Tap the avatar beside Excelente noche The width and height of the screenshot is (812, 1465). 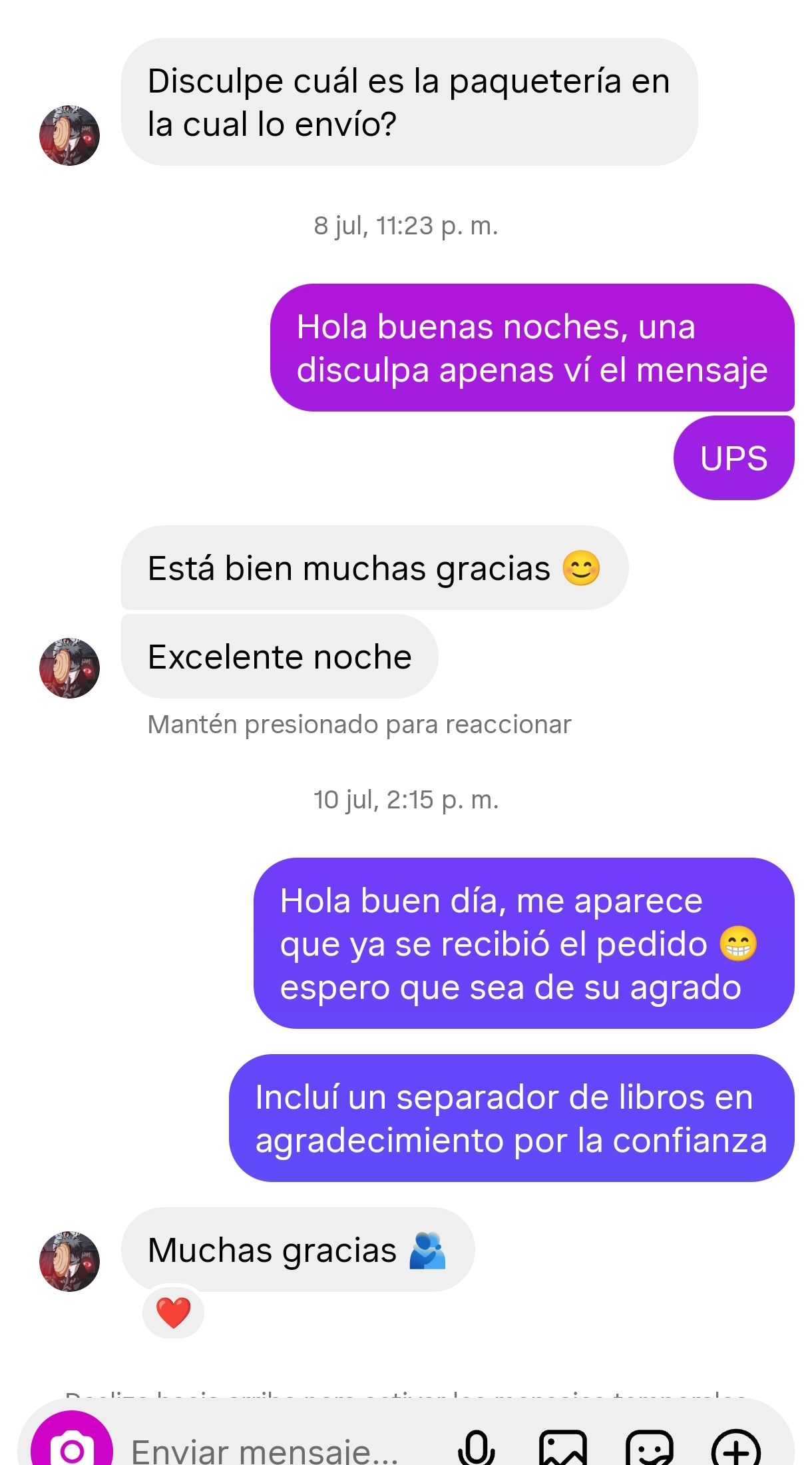pyautogui.click(x=70, y=668)
